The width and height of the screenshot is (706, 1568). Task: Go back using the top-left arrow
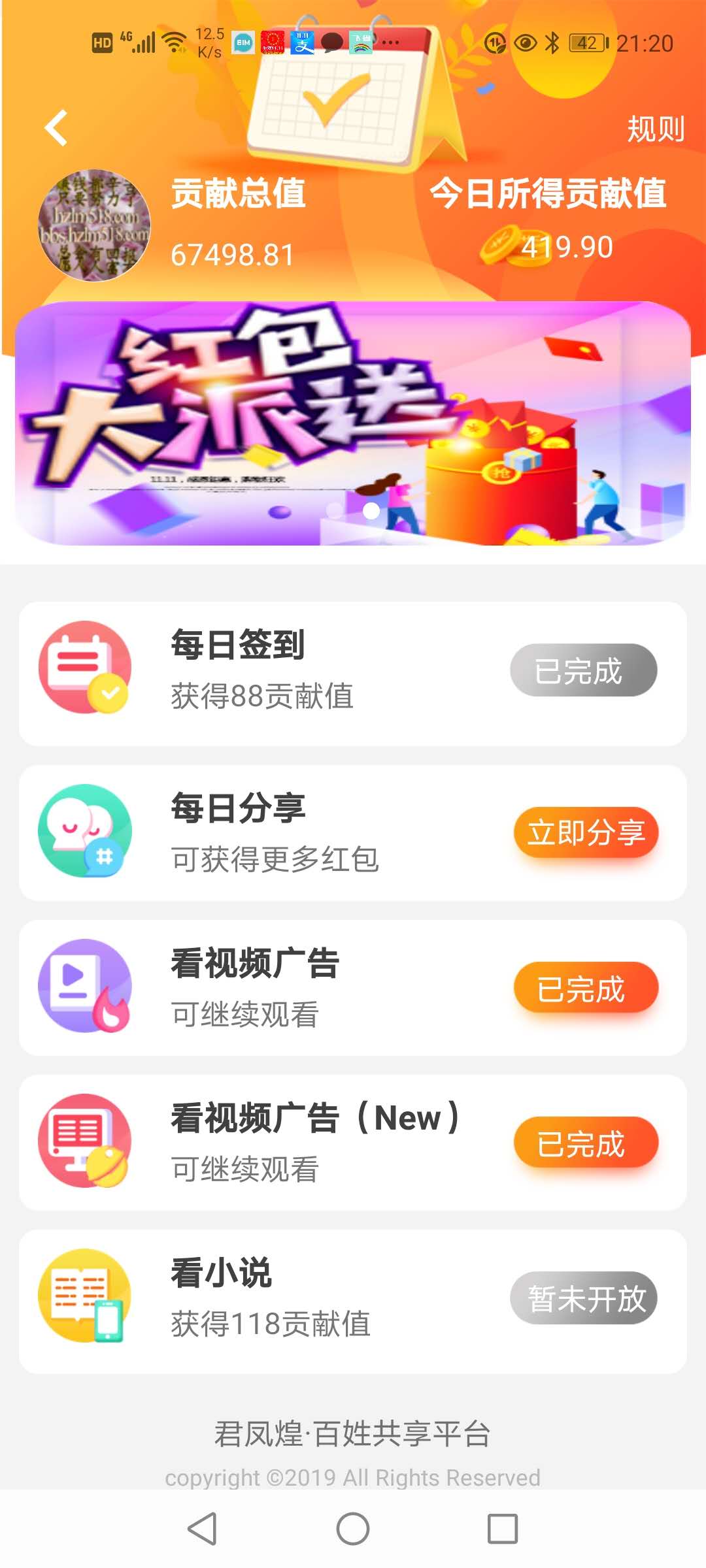point(57,128)
